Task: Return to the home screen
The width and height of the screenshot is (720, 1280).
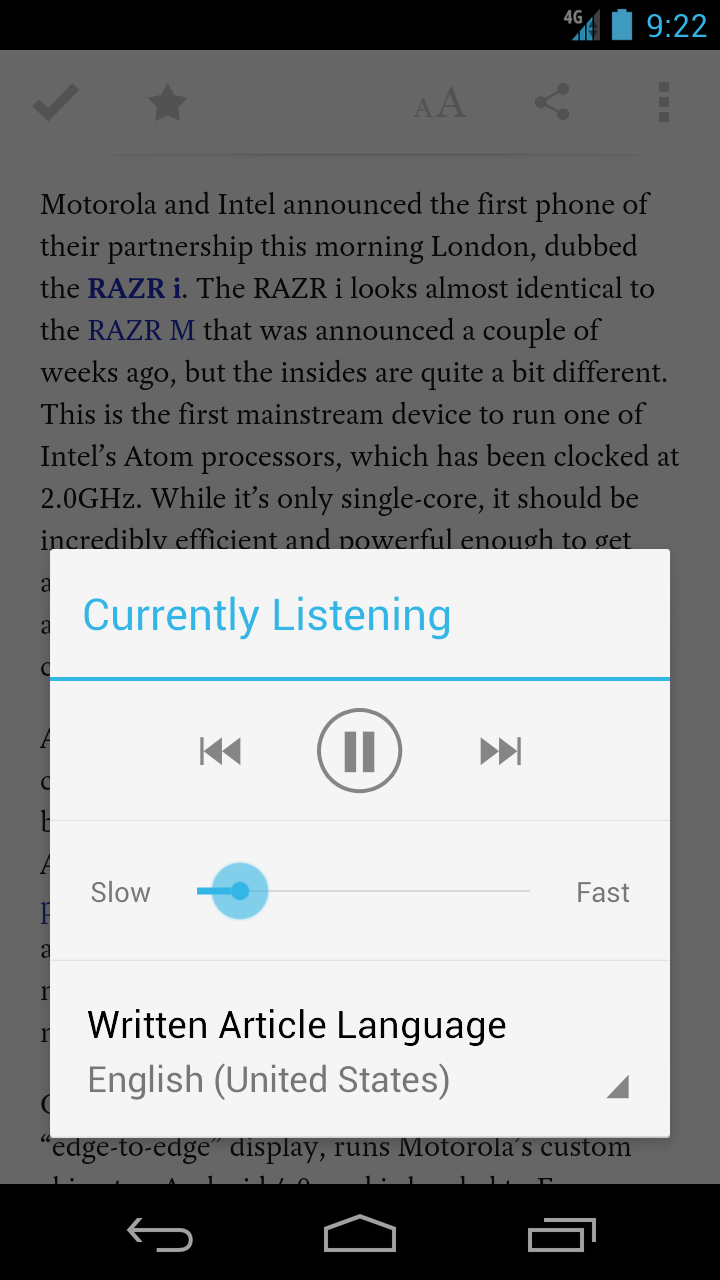Action: click(360, 1235)
